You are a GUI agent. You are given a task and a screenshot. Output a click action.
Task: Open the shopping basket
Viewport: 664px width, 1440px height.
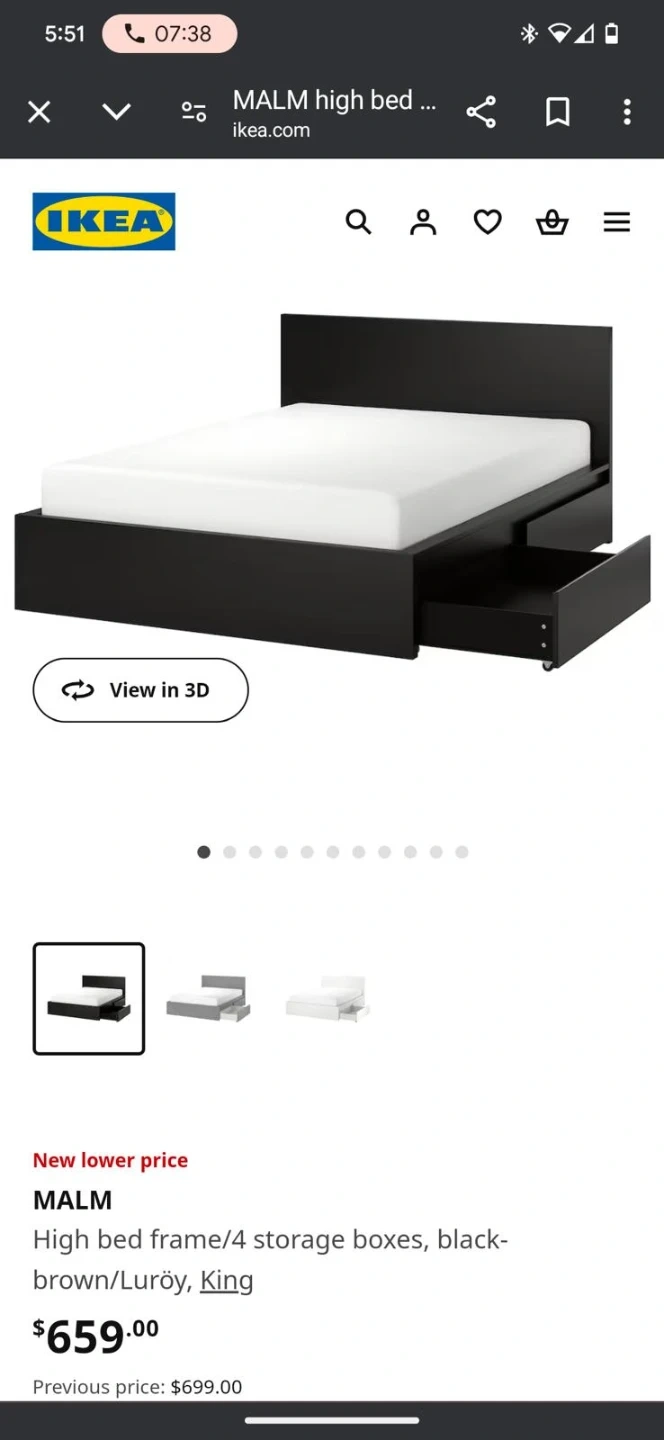[x=552, y=222]
